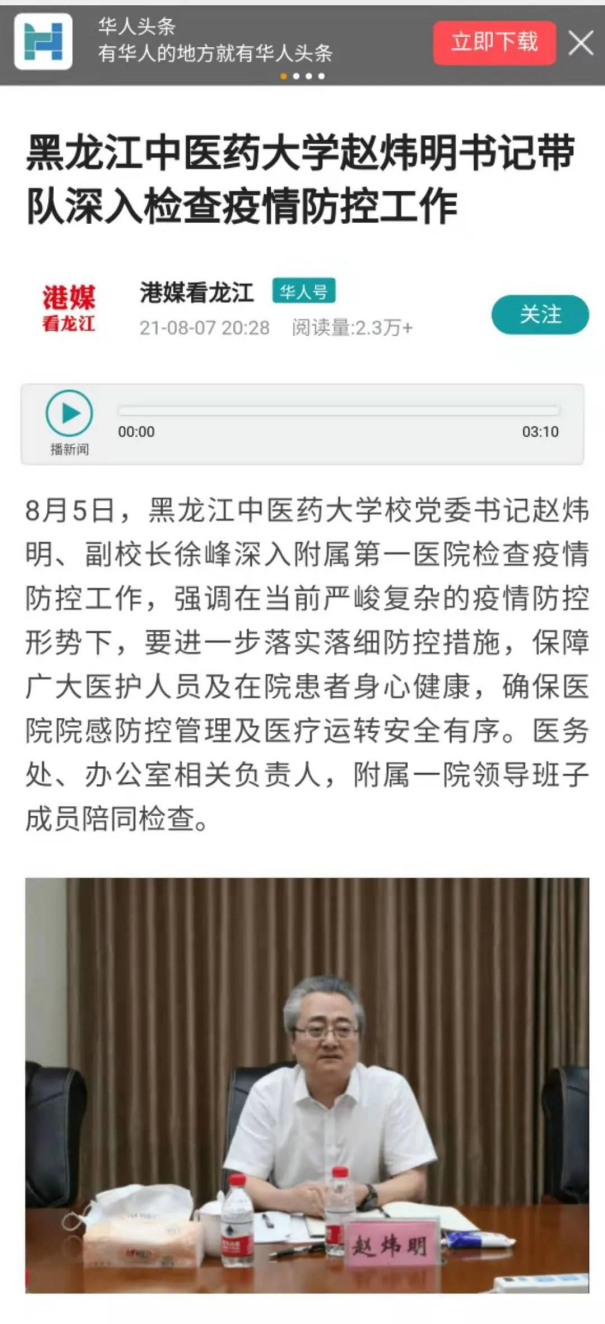Open the 港媒看龙江 publisher profile

coord(196,292)
